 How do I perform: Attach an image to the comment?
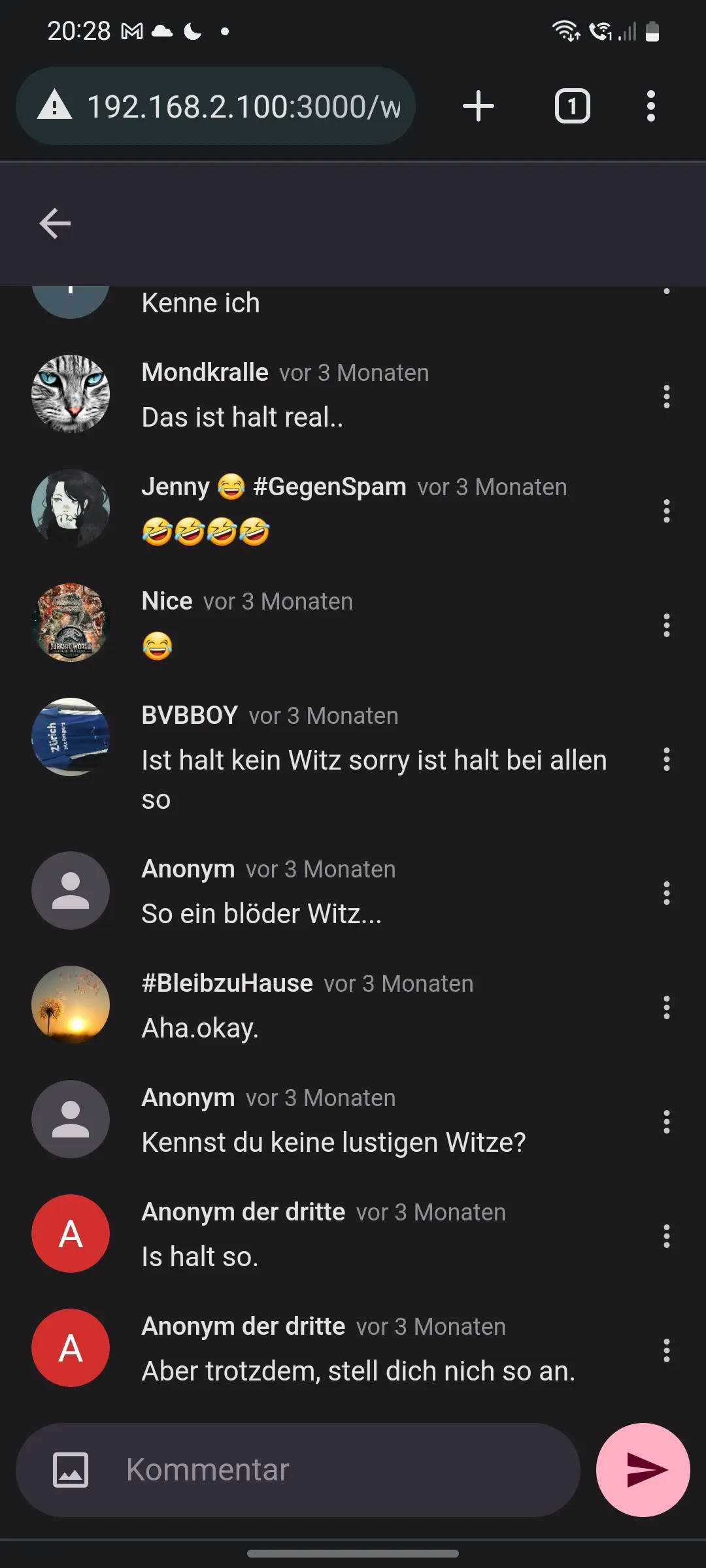tap(70, 1470)
